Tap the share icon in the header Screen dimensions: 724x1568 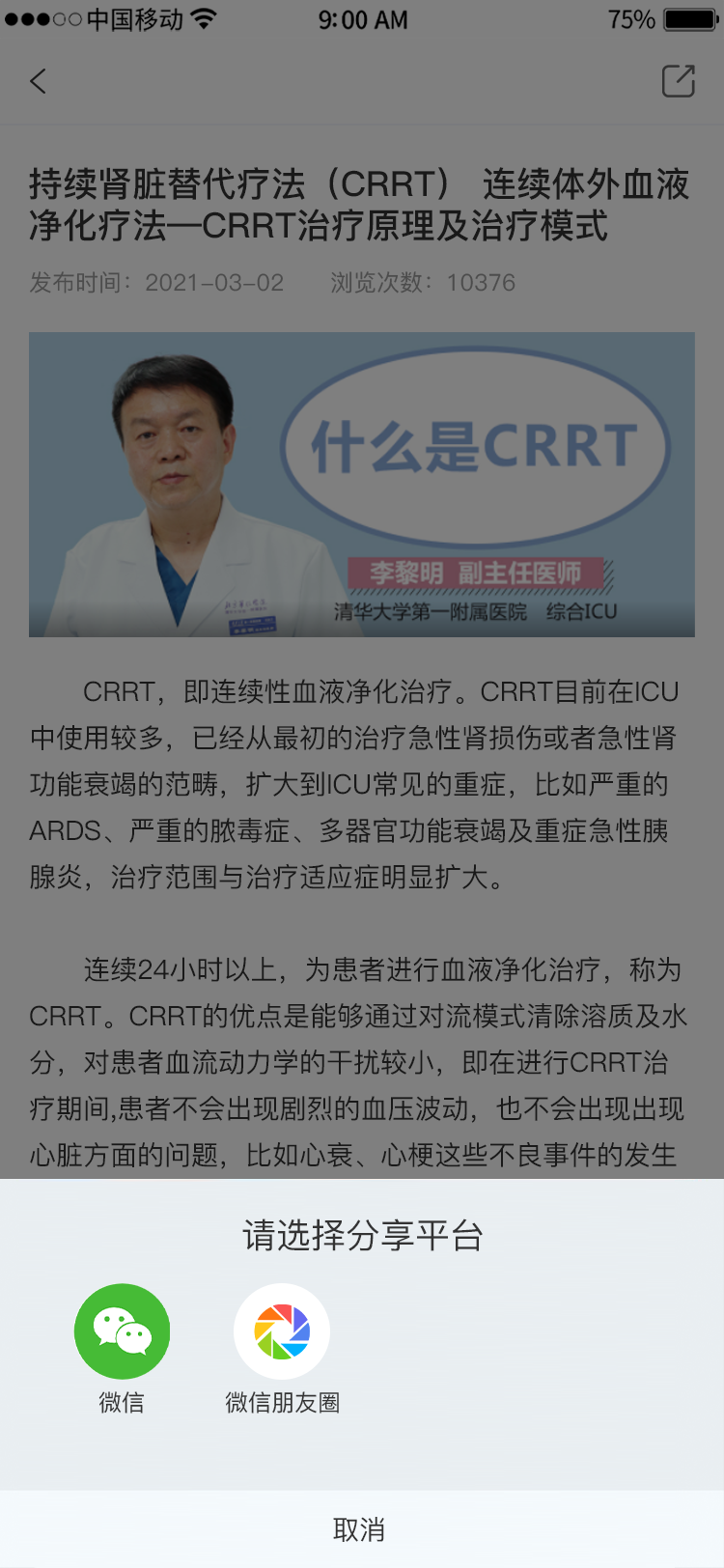coord(678,81)
